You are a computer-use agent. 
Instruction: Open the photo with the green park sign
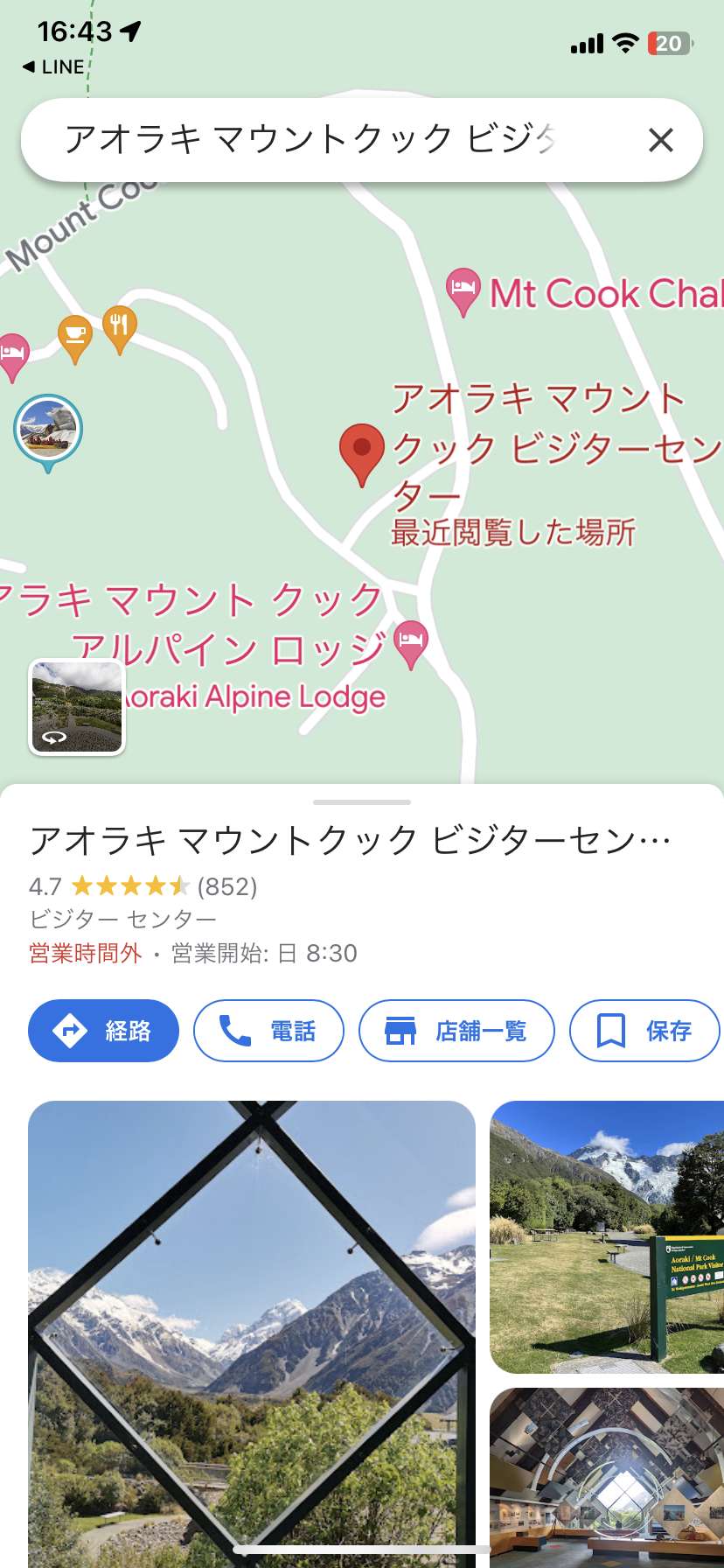(x=607, y=1237)
